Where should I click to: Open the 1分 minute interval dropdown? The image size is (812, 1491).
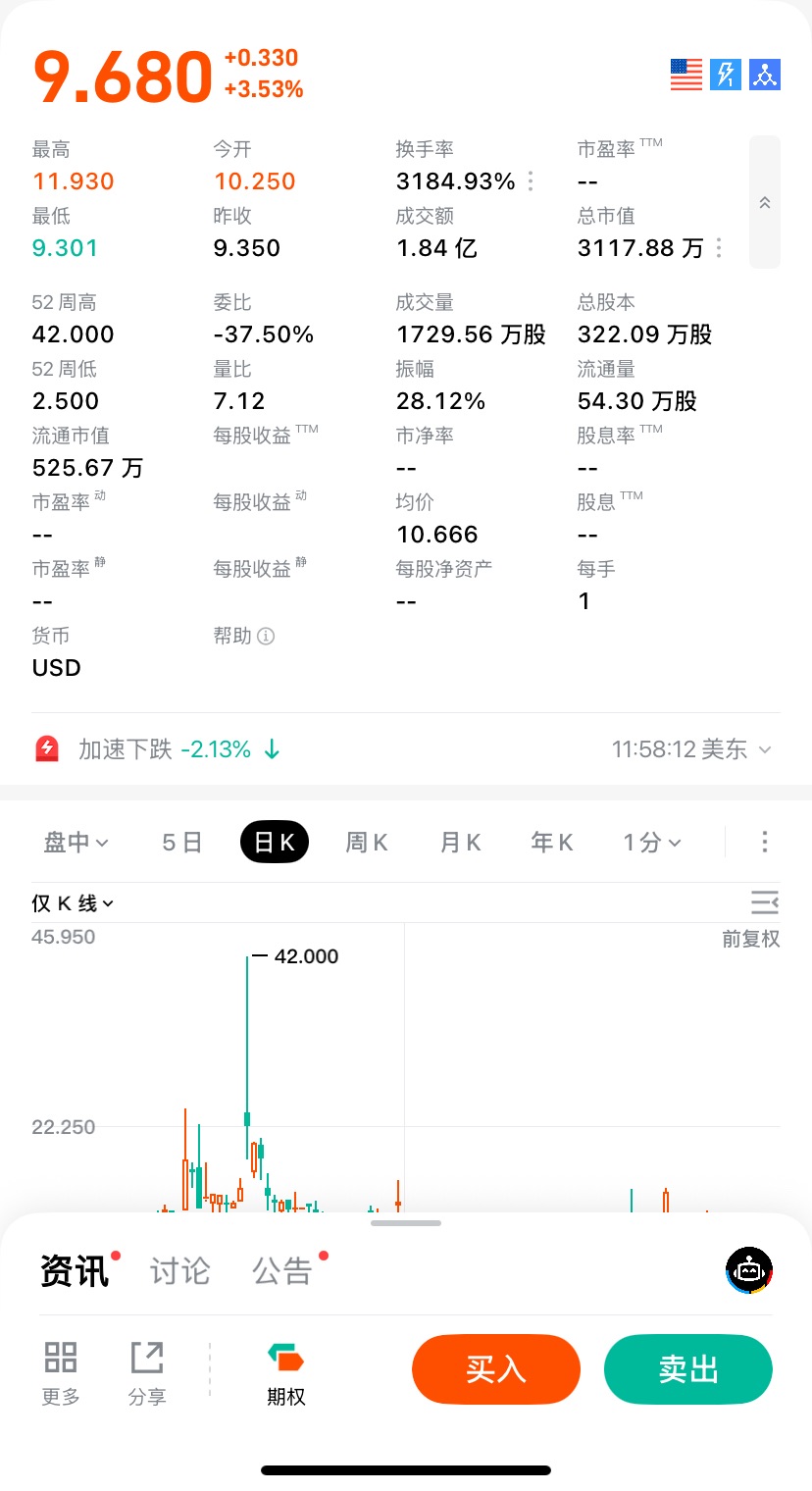[652, 843]
